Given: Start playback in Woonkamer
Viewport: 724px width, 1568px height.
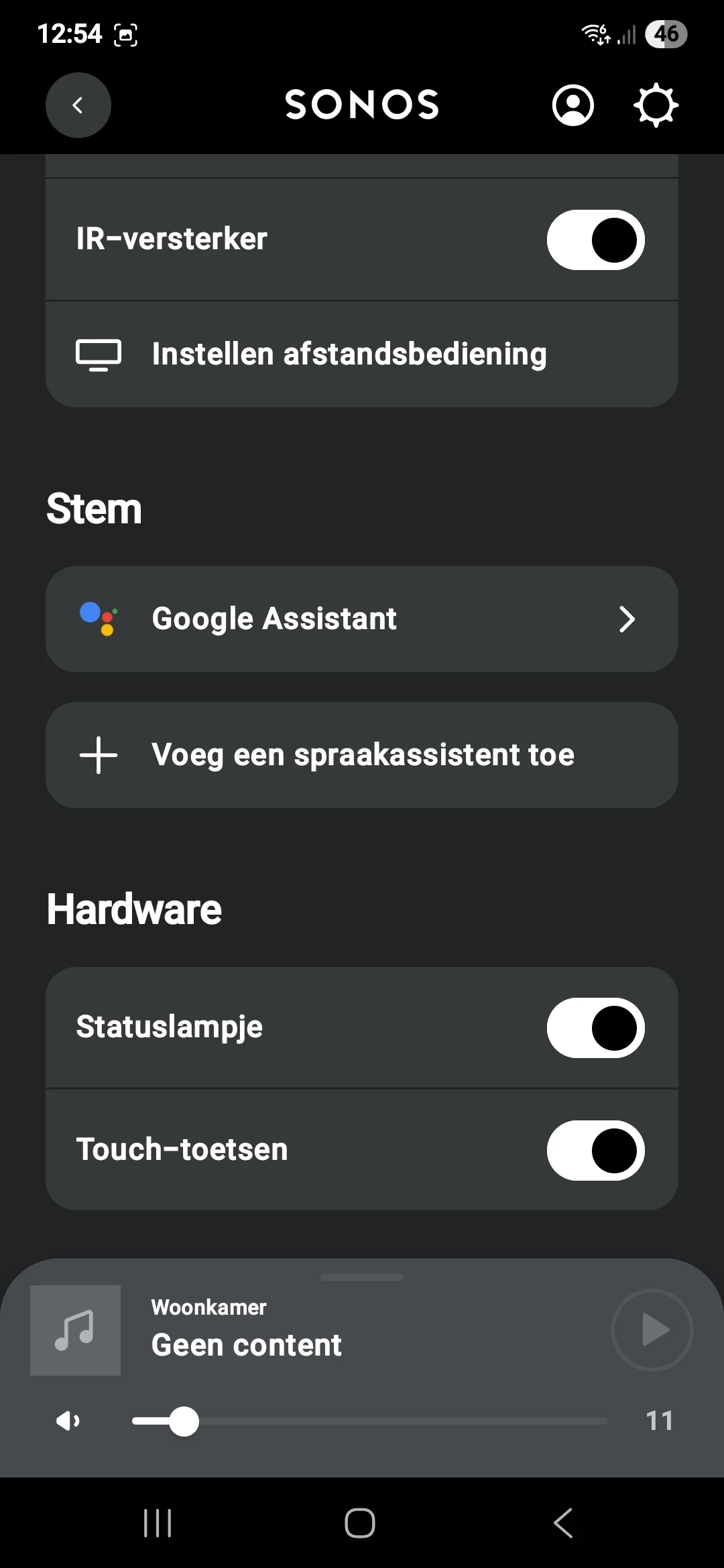Looking at the screenshot, I should click(x=652, y=1330).
